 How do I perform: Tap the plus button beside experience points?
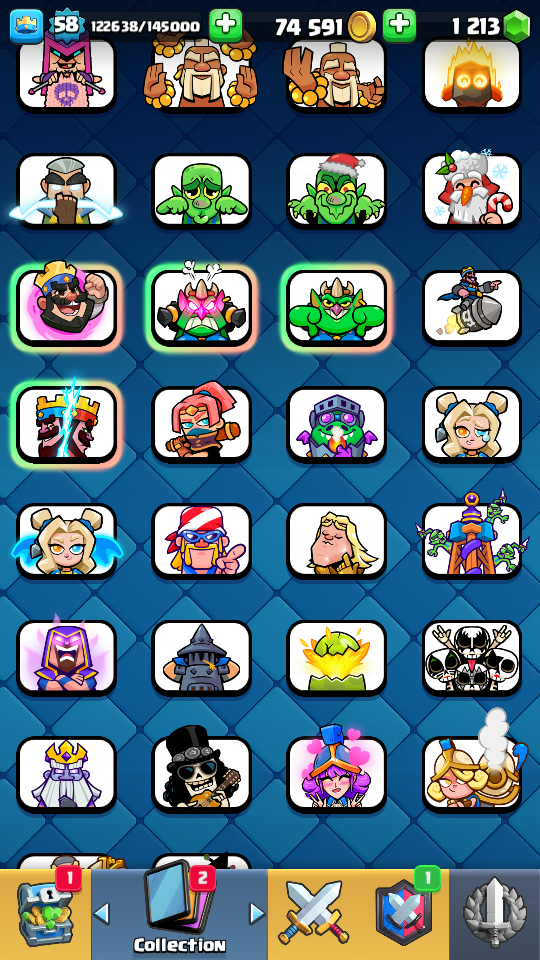pos(225,25)
